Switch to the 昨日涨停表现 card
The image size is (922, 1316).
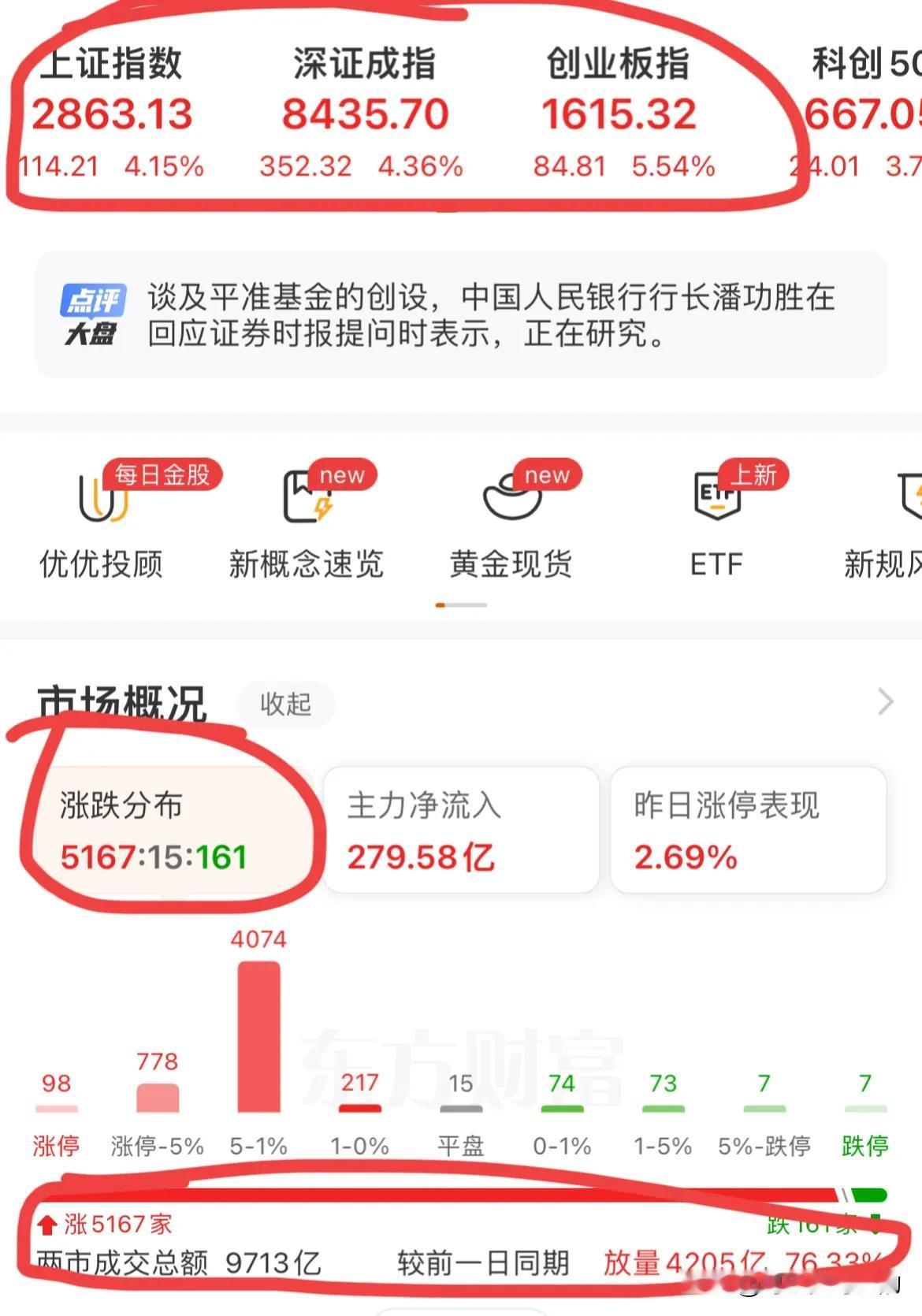pos(747,829)
